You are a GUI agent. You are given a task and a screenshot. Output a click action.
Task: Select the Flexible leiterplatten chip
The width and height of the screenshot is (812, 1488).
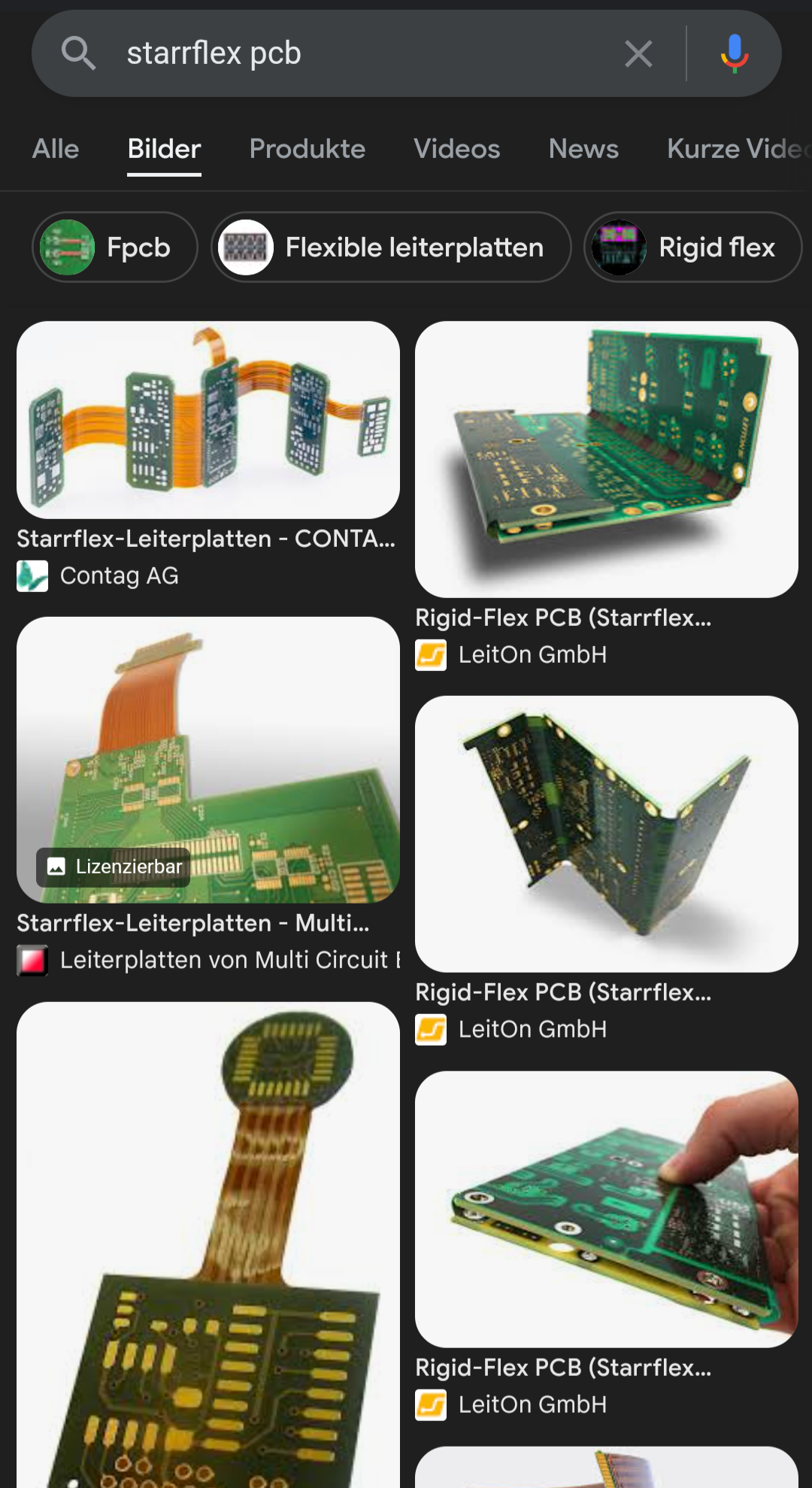click(391, 247)
